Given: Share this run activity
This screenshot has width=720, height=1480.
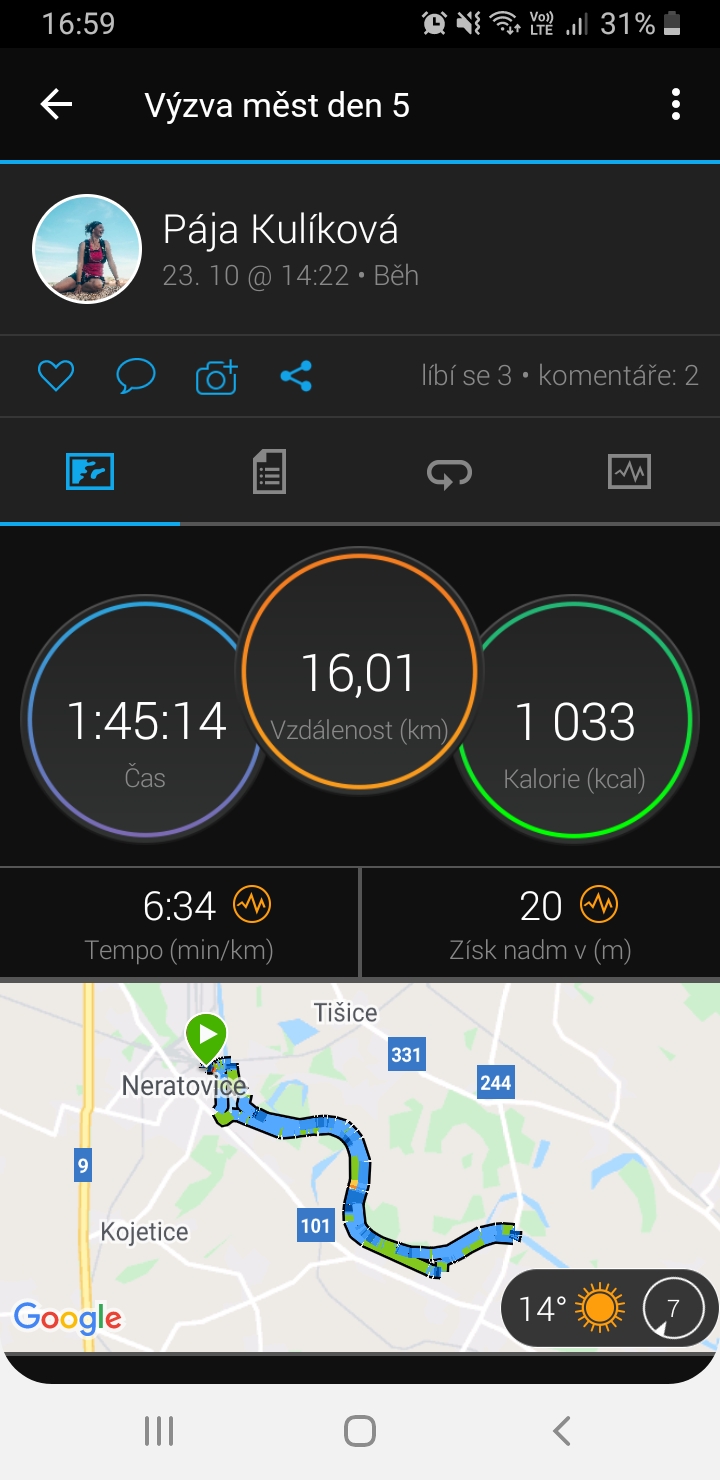Looking at the screenshot, I should click(296, 376).
